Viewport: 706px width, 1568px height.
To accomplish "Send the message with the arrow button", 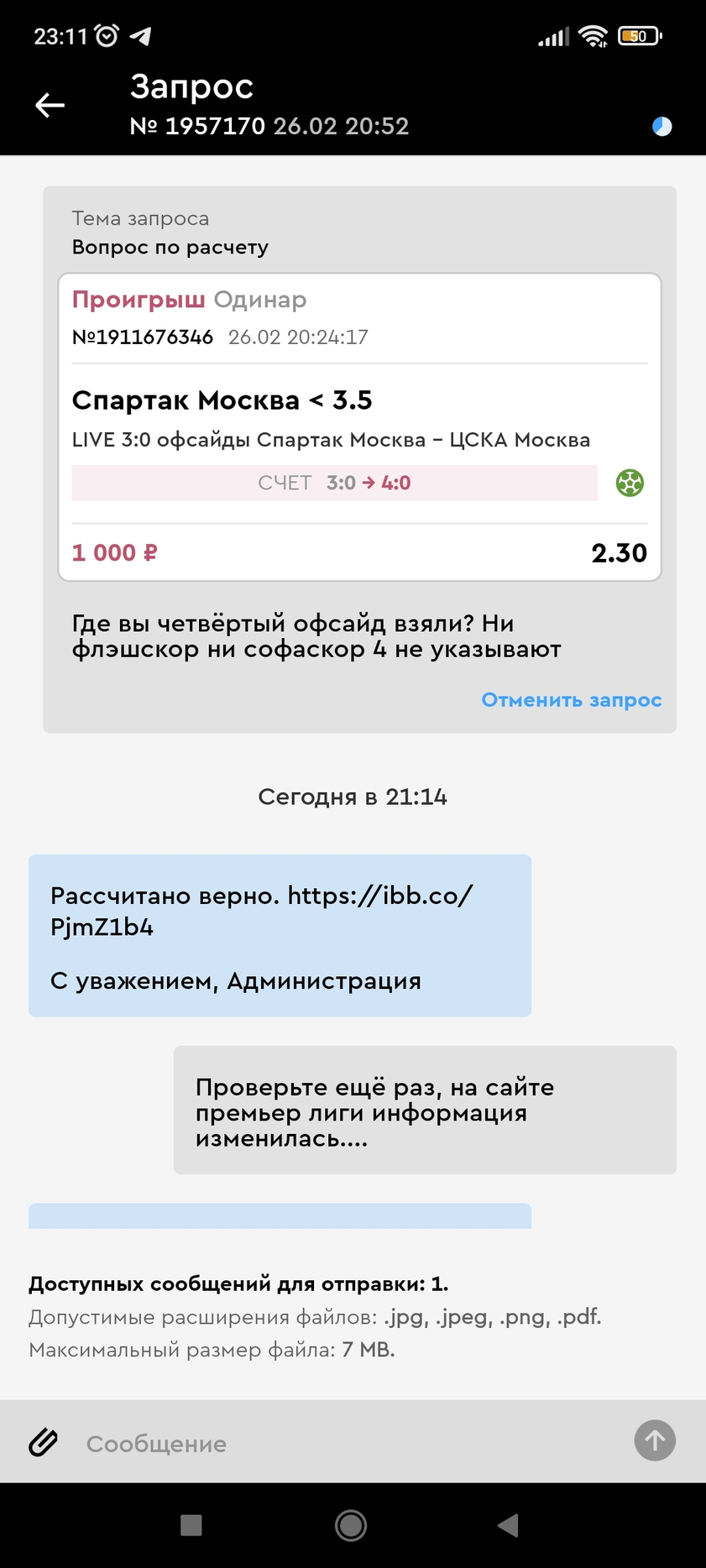I will coord(655,1441).
